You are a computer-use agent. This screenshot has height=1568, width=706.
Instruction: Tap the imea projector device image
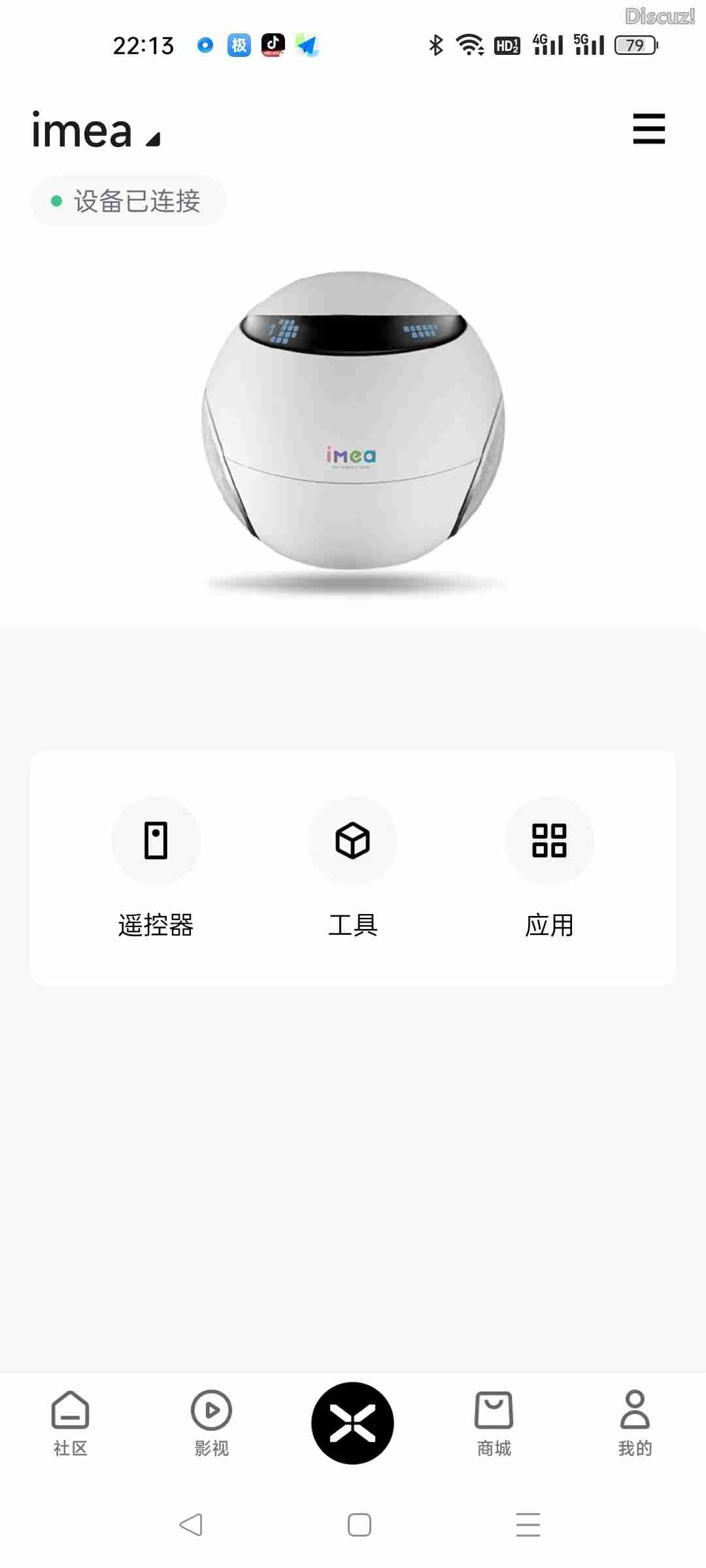pos(352,431)
